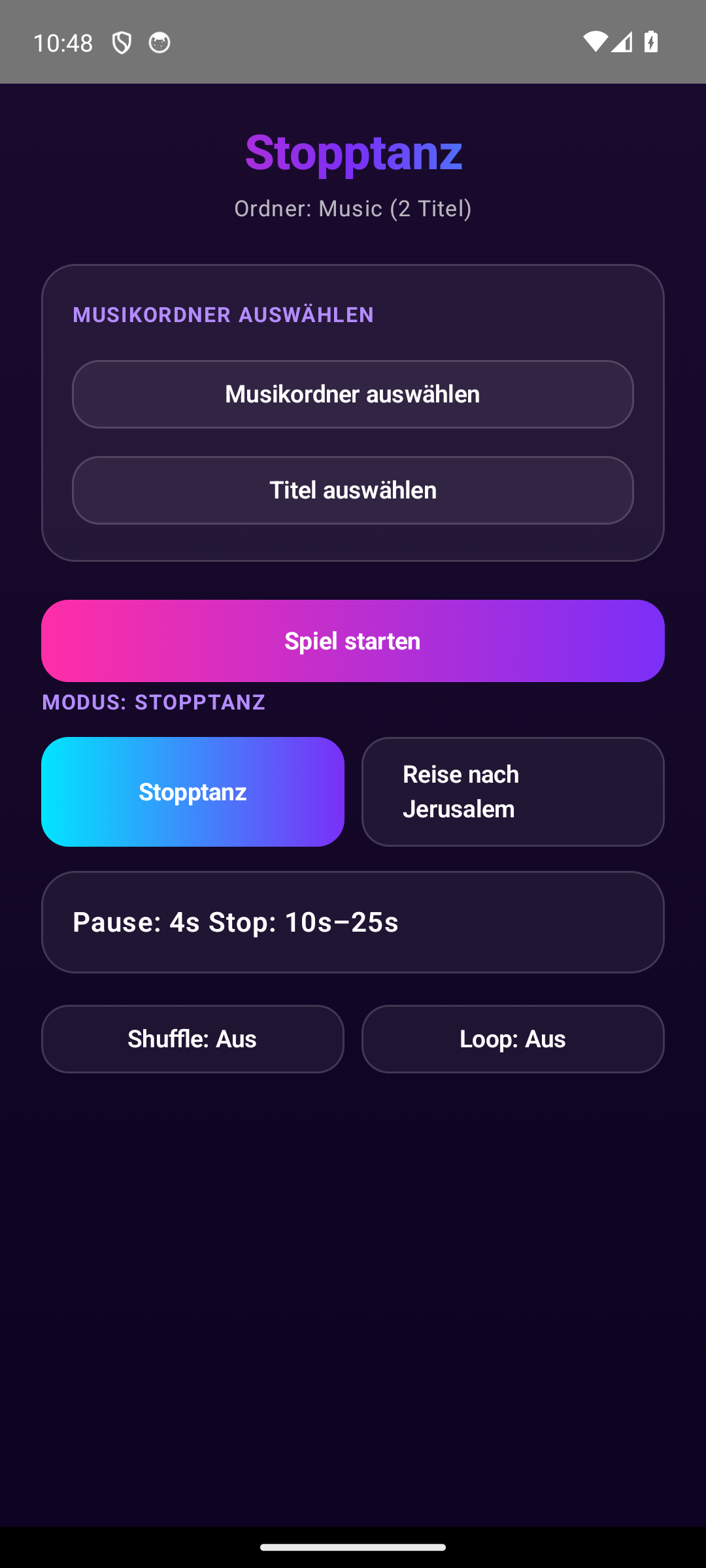Toggle Shuffle on

click(193, 1039)
